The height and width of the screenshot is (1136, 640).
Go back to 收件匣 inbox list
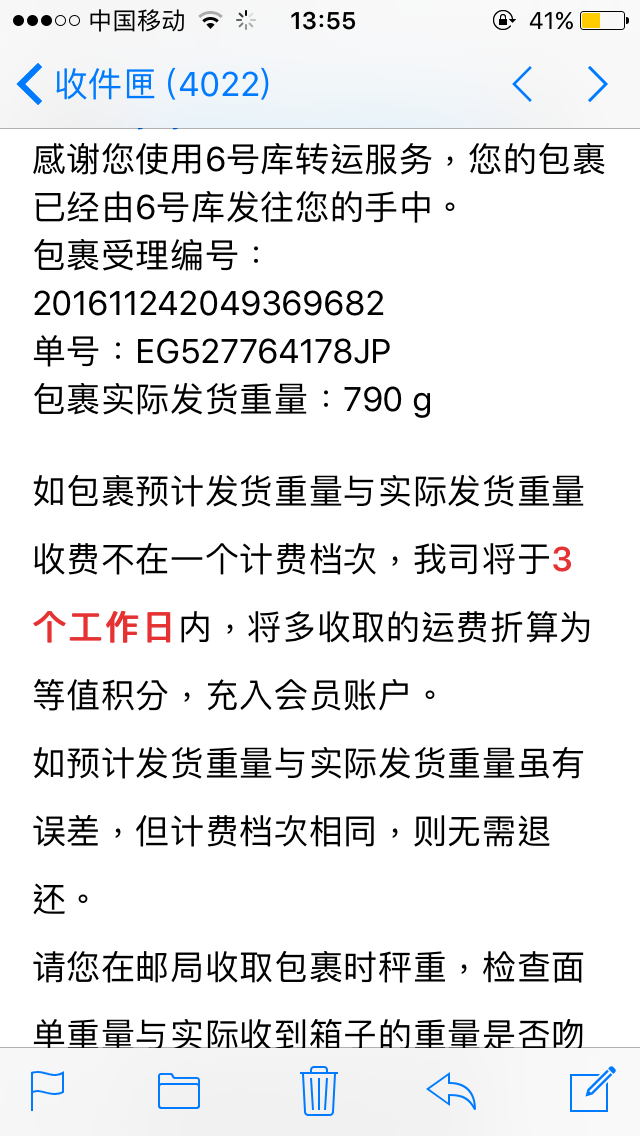[144, 84]
